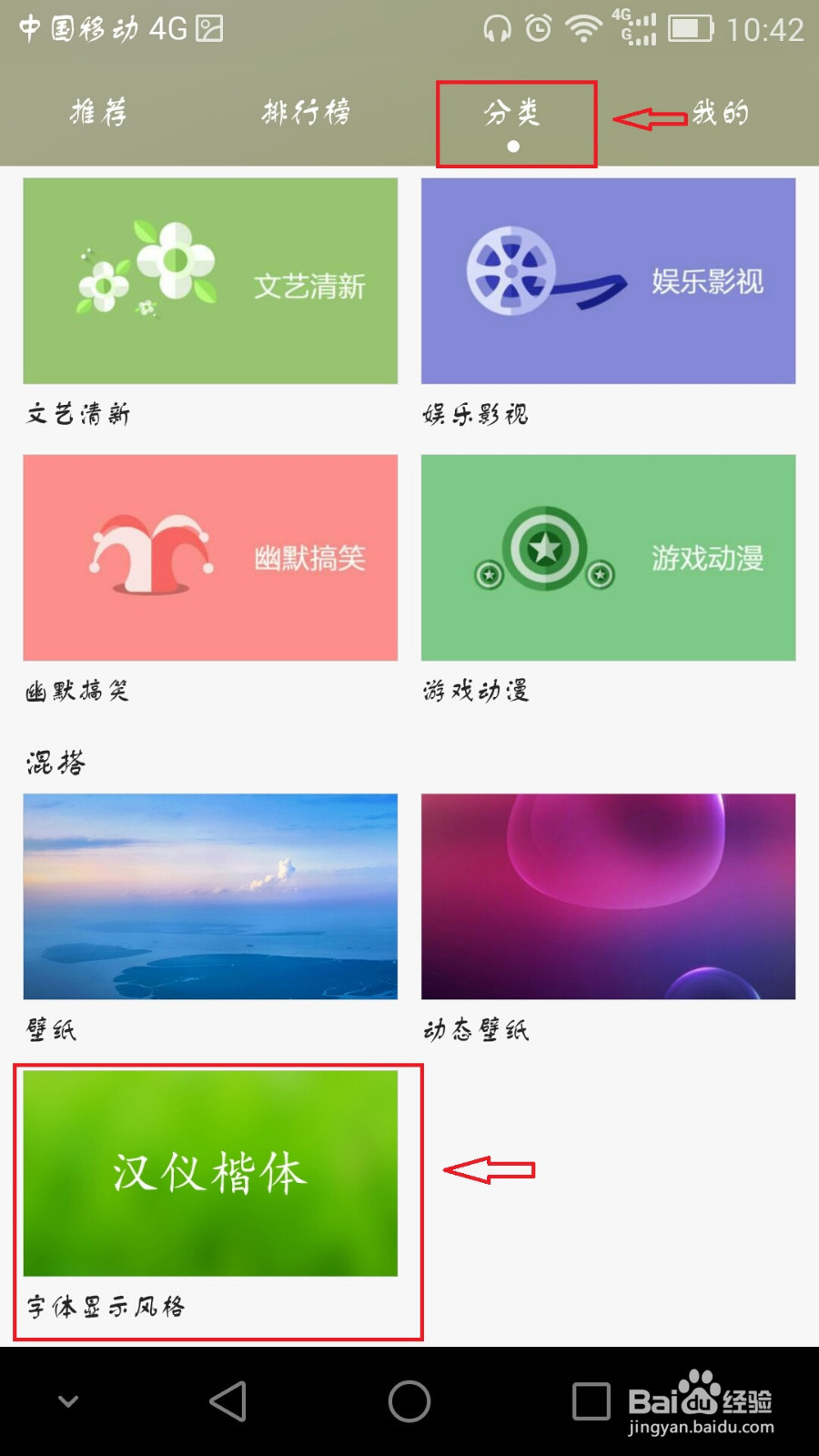This screenshot has height=1456, width=819.
Task: Open the 我的 tab
Action: click(719, 111)
